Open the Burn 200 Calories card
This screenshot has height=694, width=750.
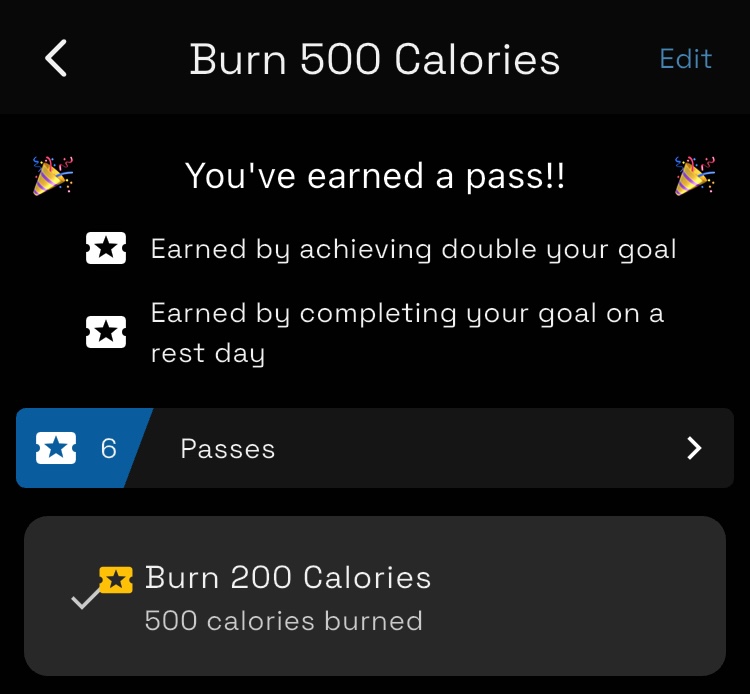pos(375,596)
